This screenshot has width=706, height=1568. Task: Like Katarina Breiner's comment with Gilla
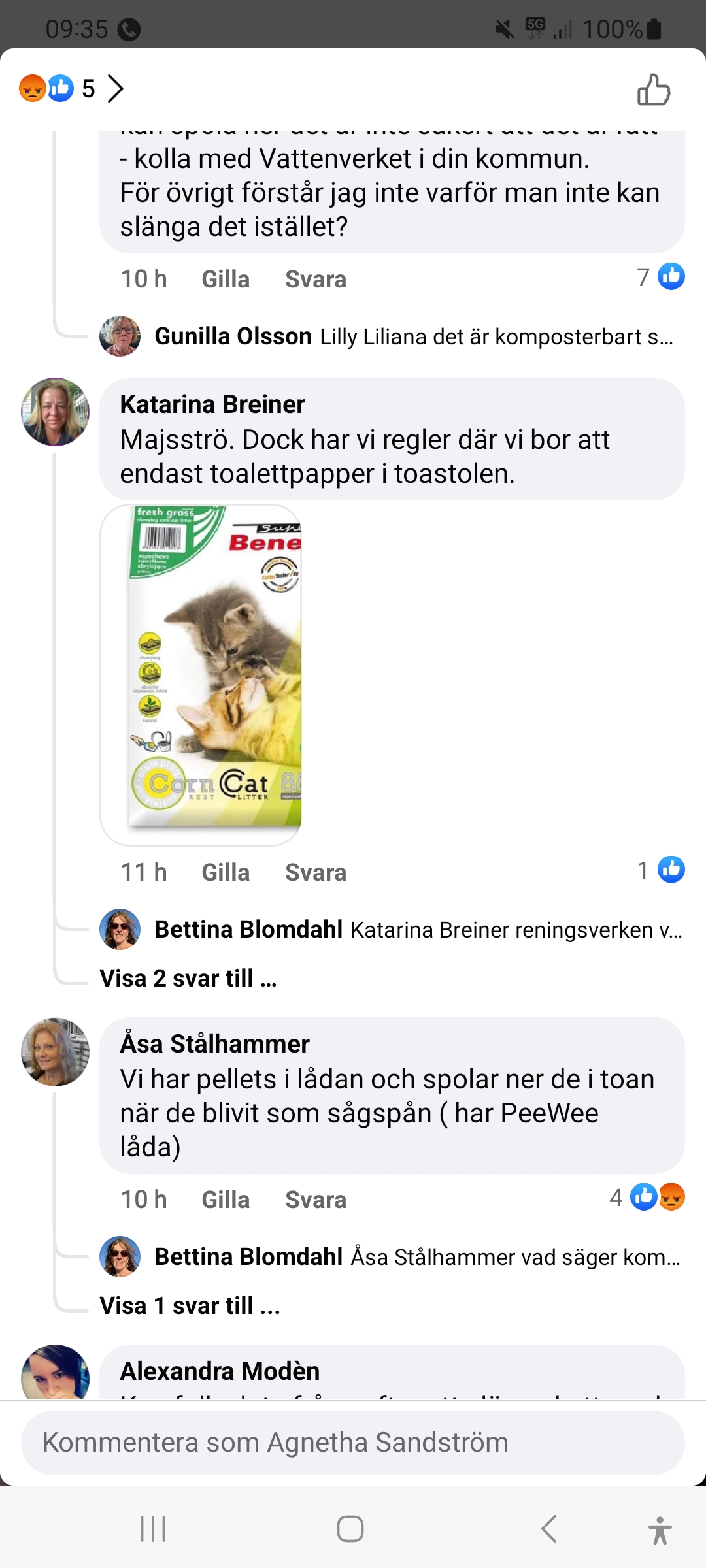pyautogui.click(x=226, y=872)
